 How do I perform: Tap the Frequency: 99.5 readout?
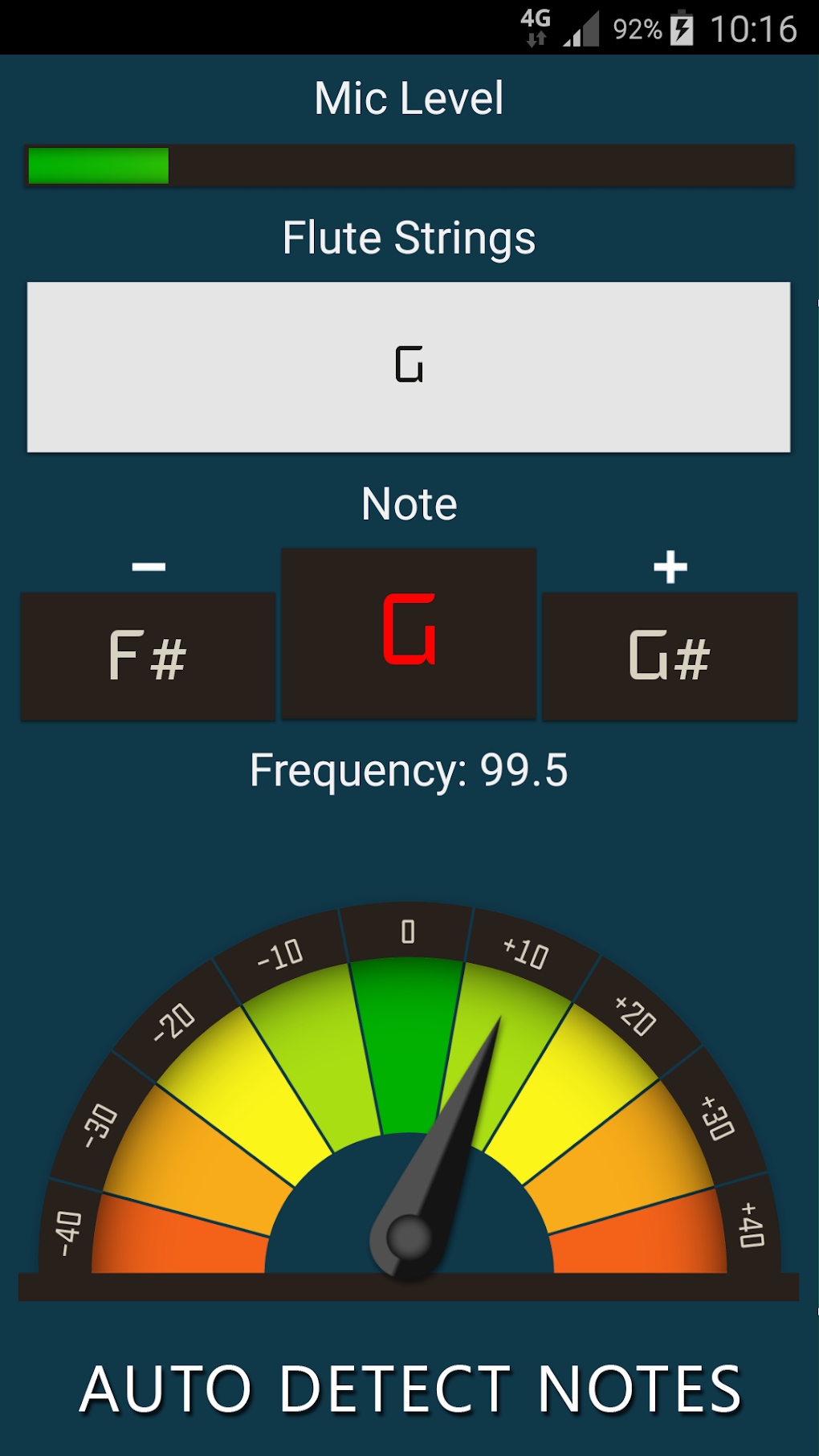(409, 769)
